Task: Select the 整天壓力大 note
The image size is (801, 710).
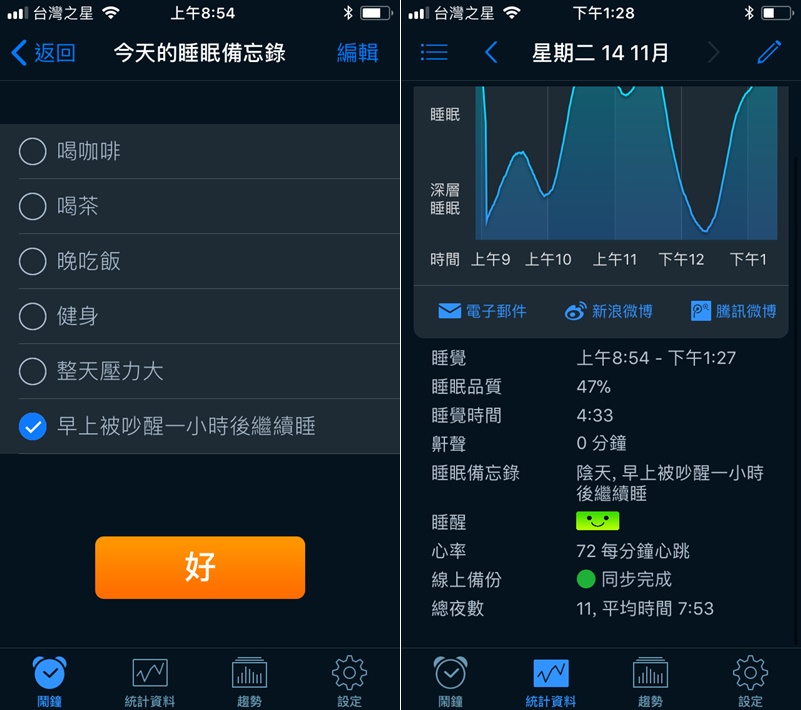Action: tap(33, 372)
